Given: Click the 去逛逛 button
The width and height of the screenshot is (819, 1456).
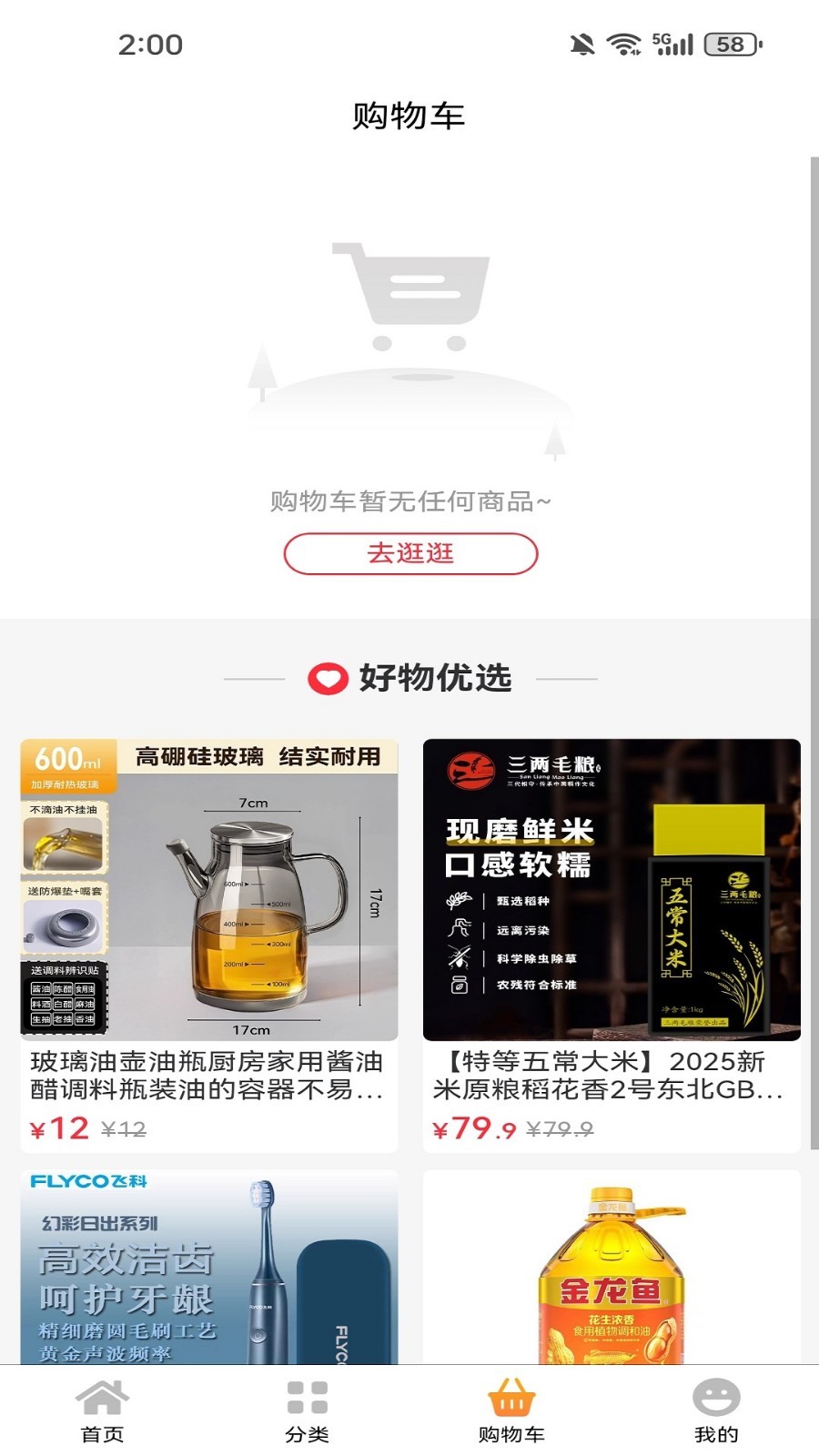Looking at the screenshot, I should pyautogui.click(x=410, y=553).
